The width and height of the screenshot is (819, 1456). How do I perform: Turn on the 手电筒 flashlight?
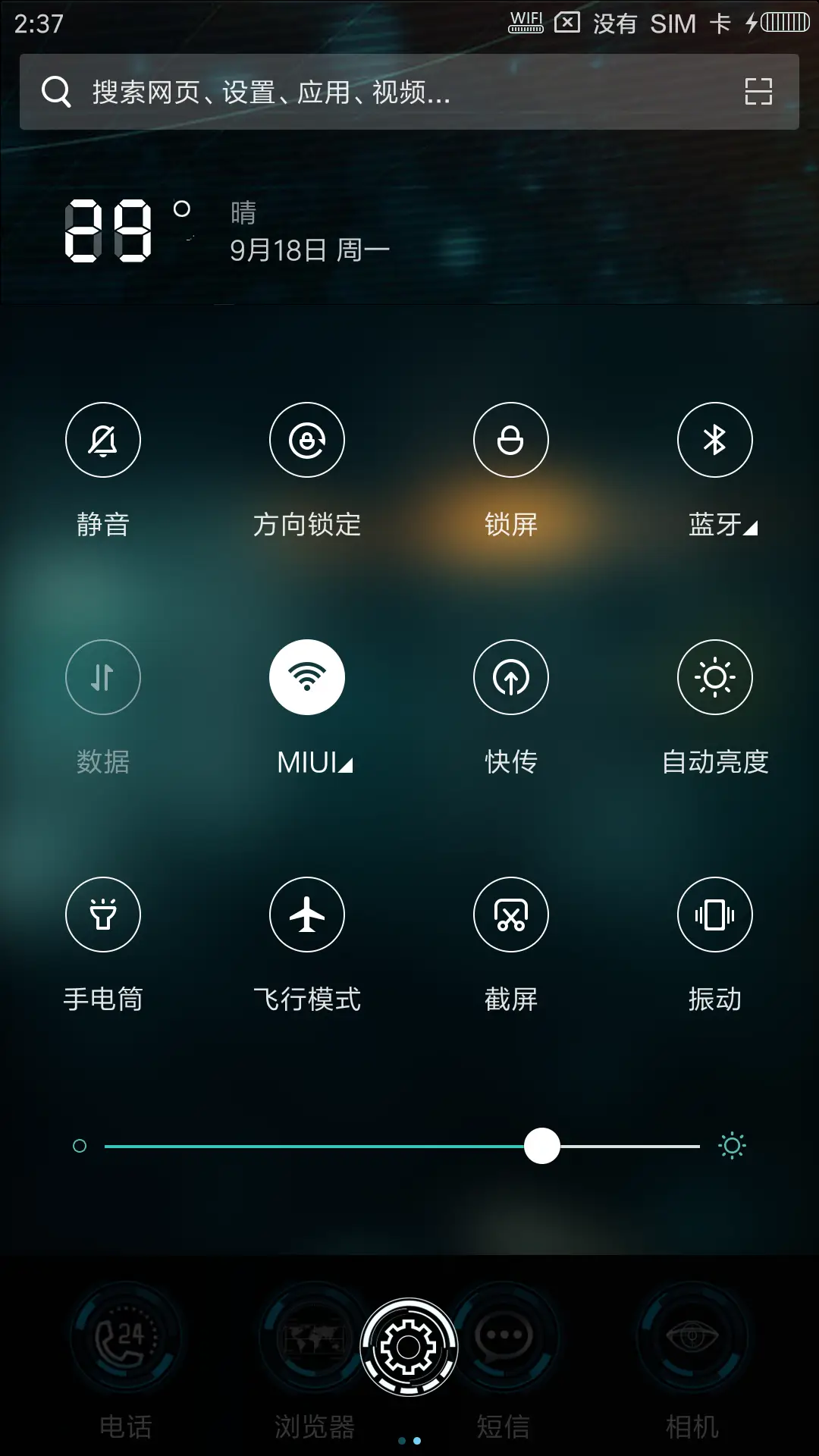click(103, 915)
